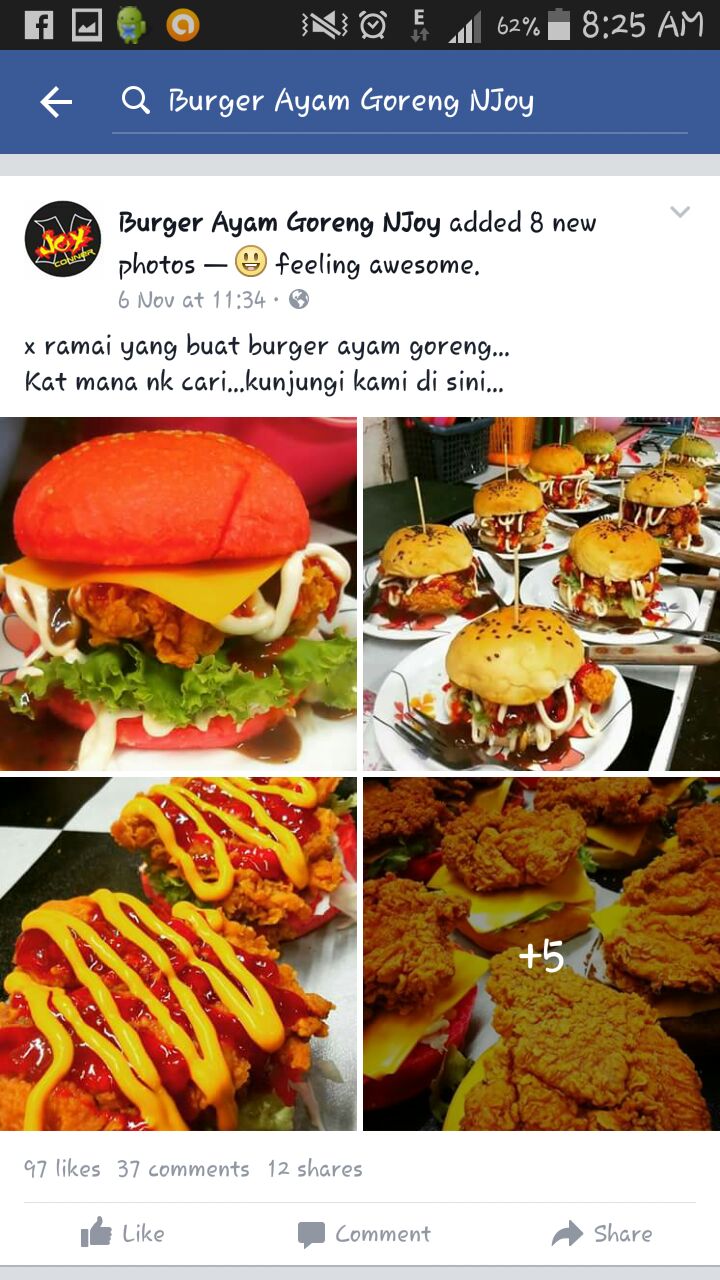Viewport: 720px width, 1280px height.
Task: Open the 37 comments
Action: pyautogui.click(x=183, y=1169)
